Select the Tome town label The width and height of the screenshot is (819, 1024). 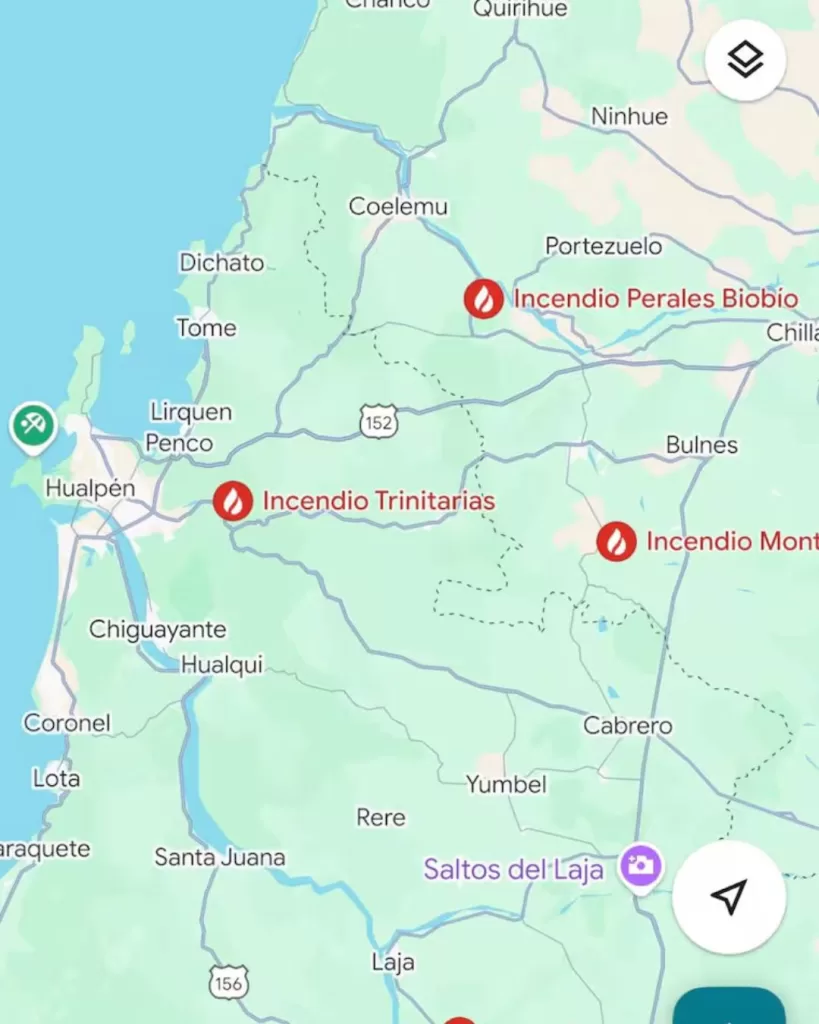coord(205,327)
